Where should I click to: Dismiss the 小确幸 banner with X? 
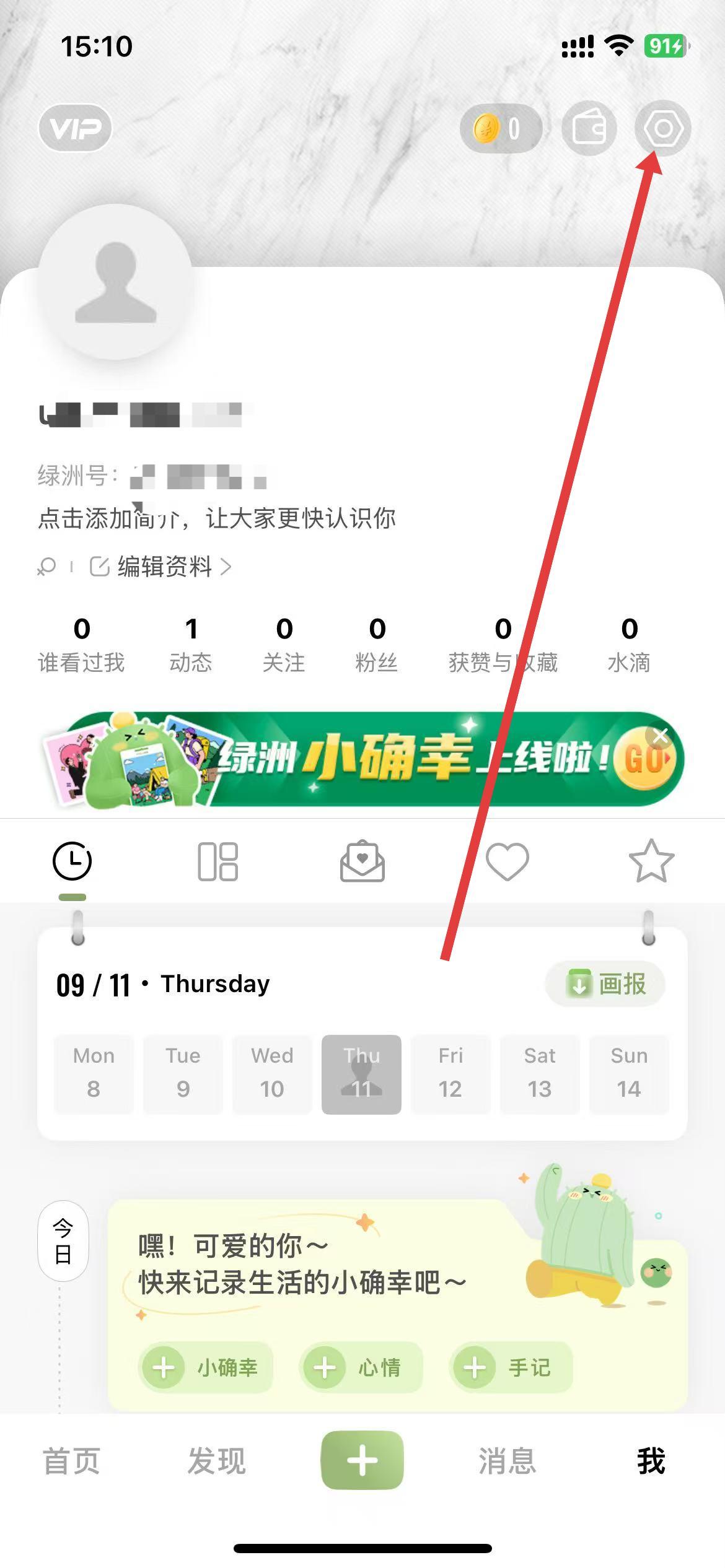660,736
